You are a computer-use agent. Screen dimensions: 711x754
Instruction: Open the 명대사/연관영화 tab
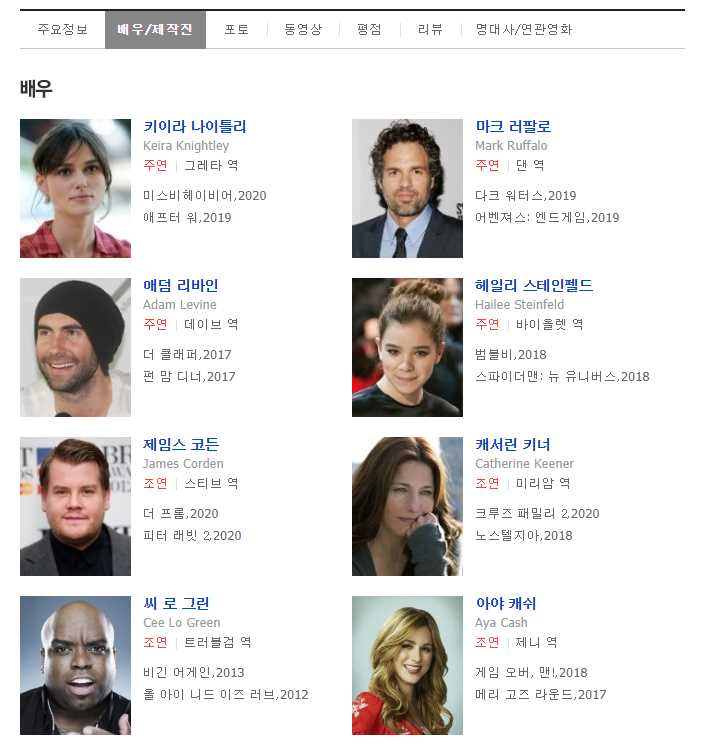pos(524,30)
